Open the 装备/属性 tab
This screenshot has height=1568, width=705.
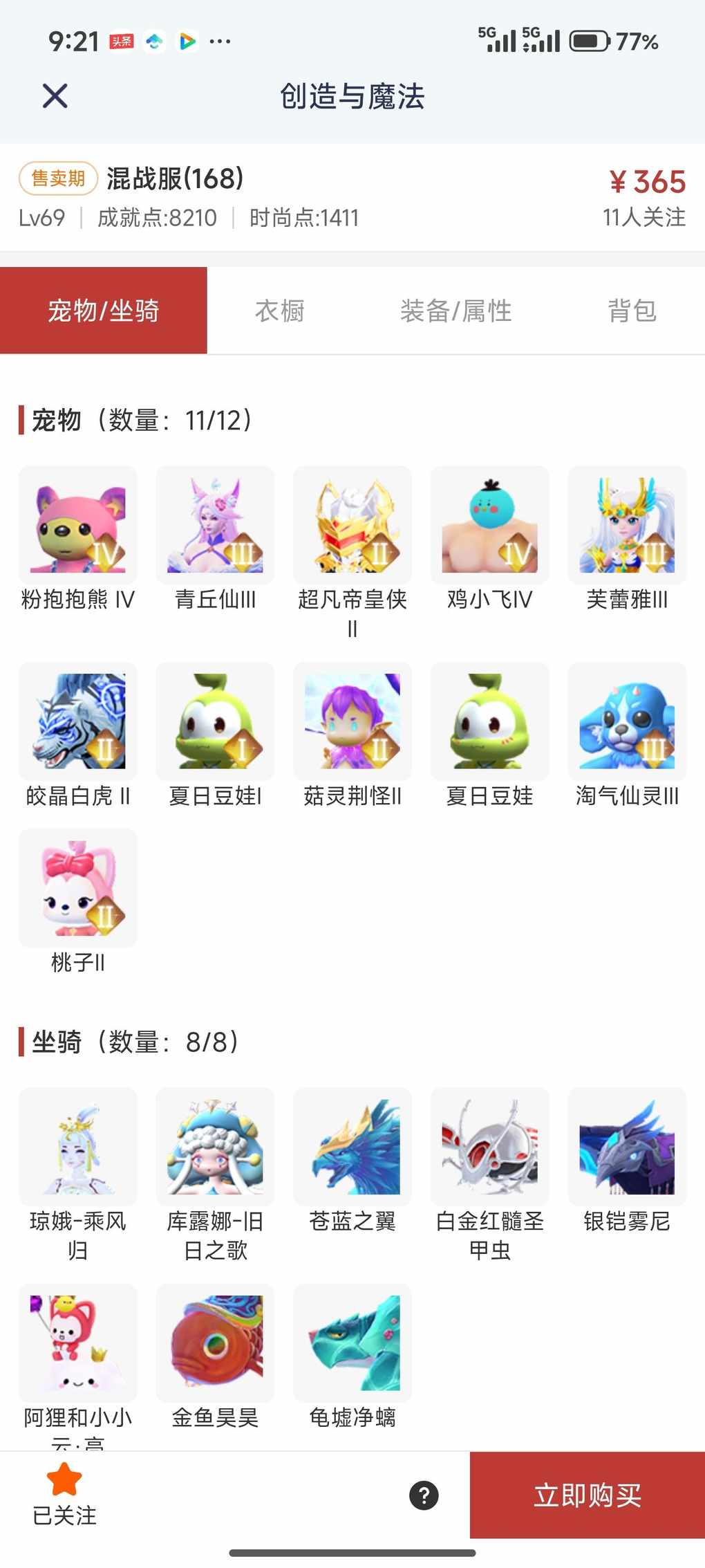coord(455,311)
